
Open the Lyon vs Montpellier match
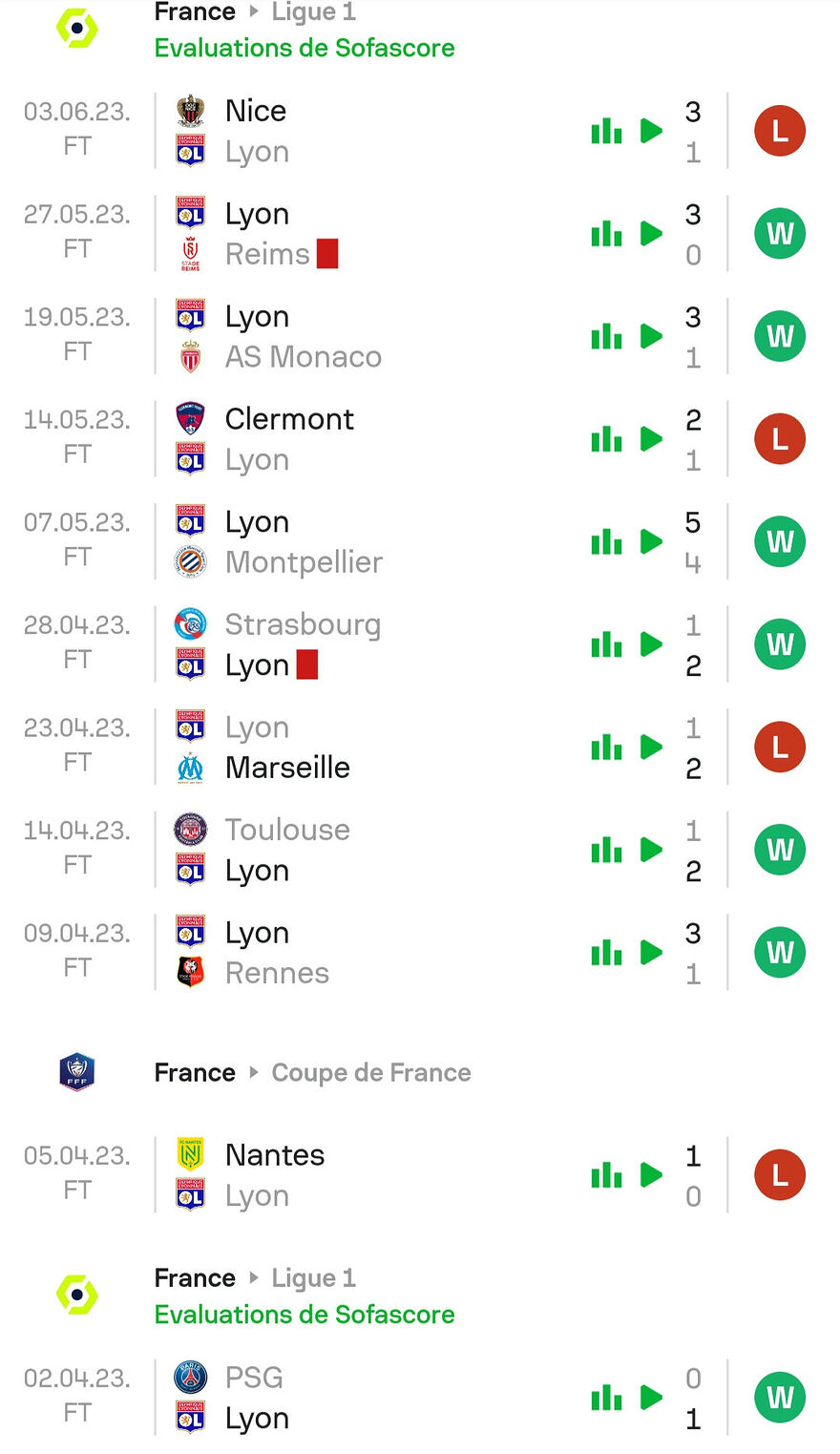420,541
